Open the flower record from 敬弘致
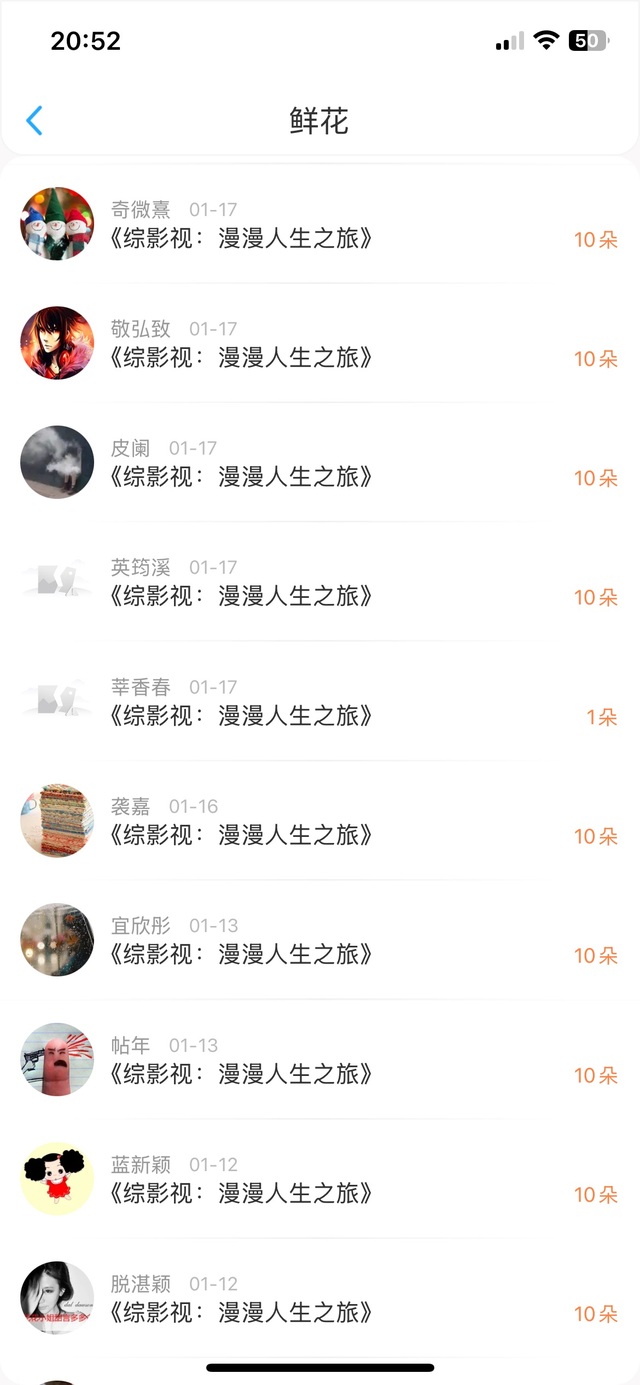The image size is (640, 1385). 320,343
